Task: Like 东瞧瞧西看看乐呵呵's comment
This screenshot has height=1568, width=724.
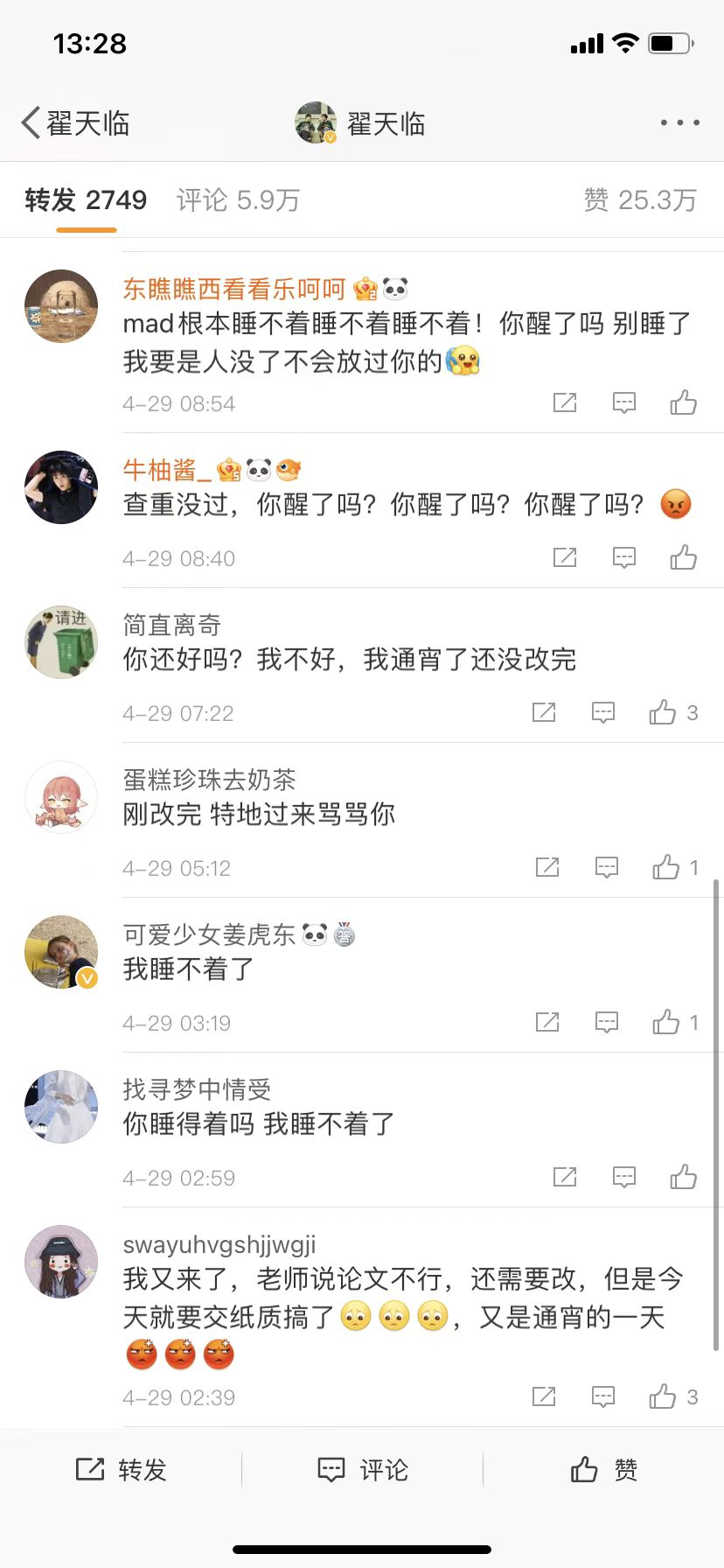Action: pos(683,402)
